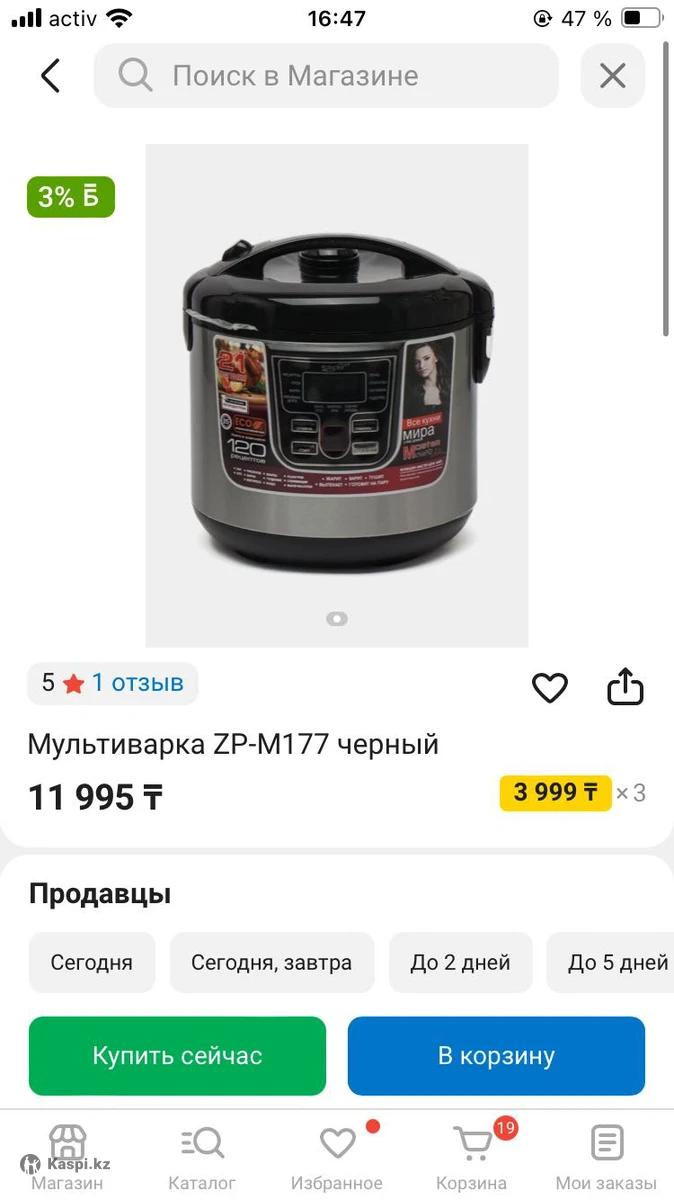Open the Избранное tab
The image size is (674, 1200).
click(337, 1155)
